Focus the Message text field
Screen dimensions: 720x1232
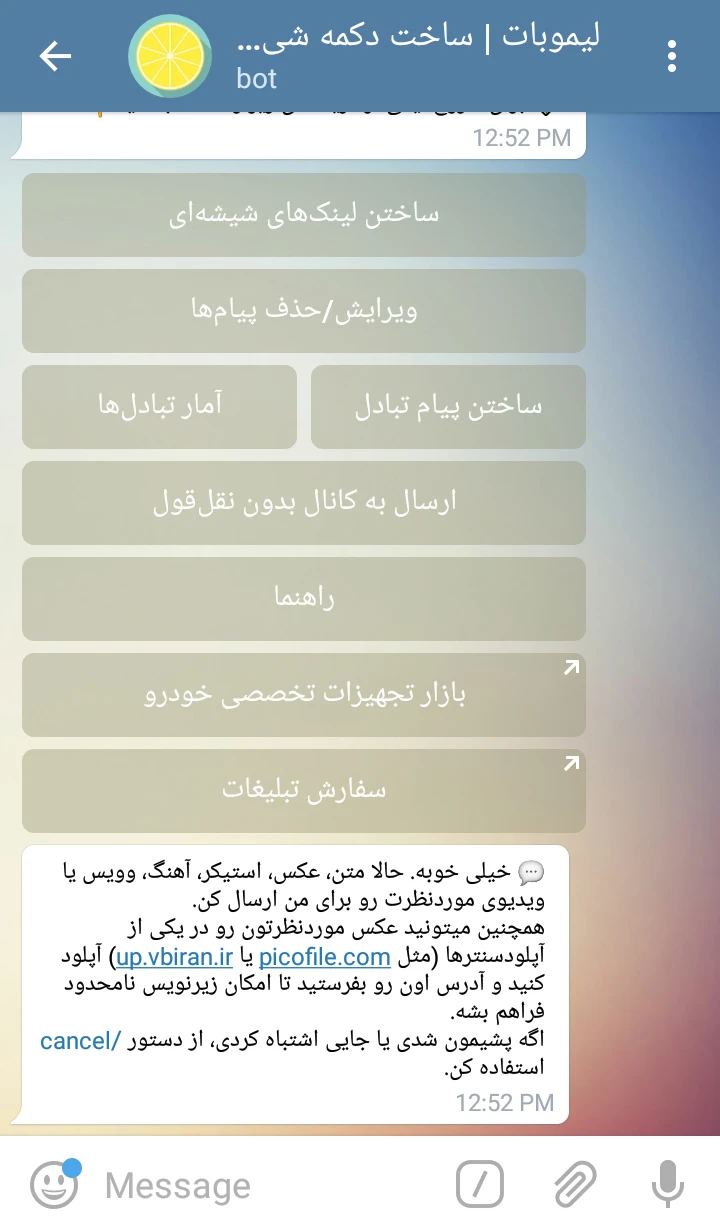[270, 1186]
